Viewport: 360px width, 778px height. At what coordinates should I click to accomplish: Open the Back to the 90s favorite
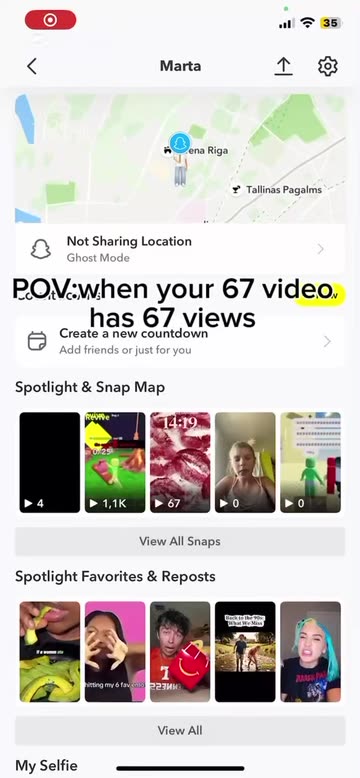[245, 651]
